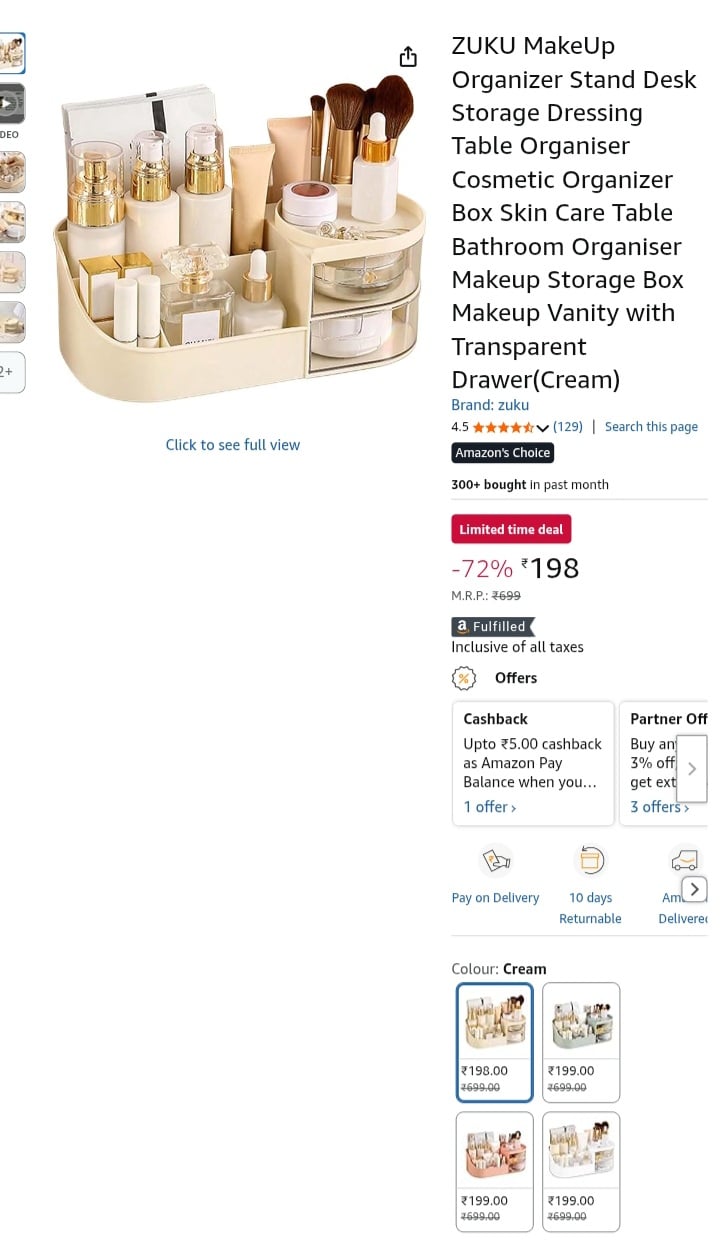Click to see full view
Image resolution: width=720 pixels, height=1247 pixels.
click(x=233, y=445)
